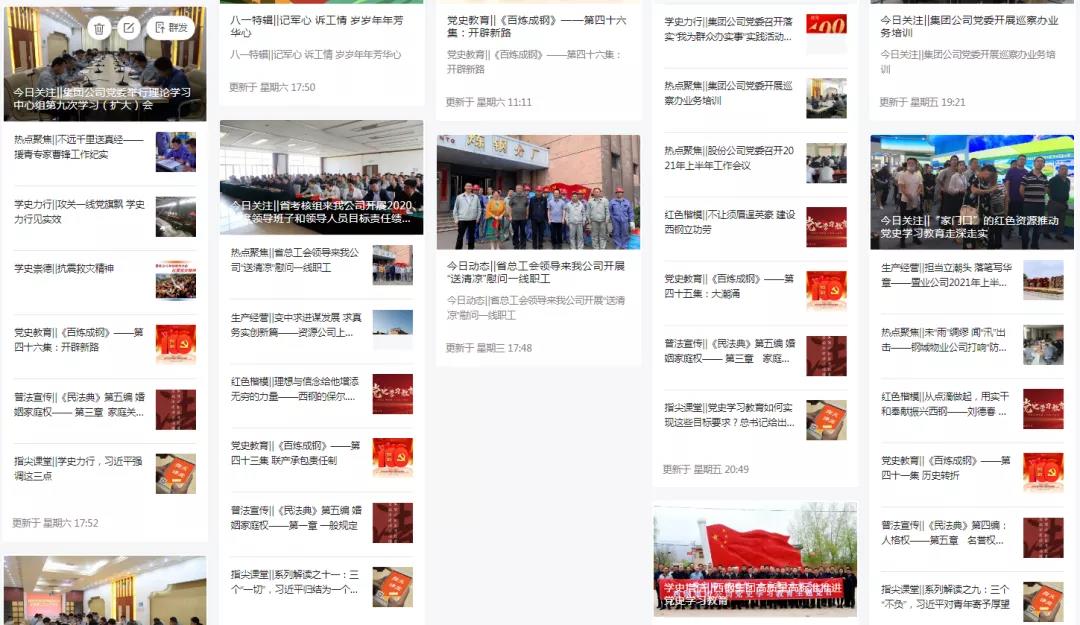1080x625 pixels.
Task: Open 红色楷模 不让须眉逞英豪 article
Action: (x=728, y=222)
